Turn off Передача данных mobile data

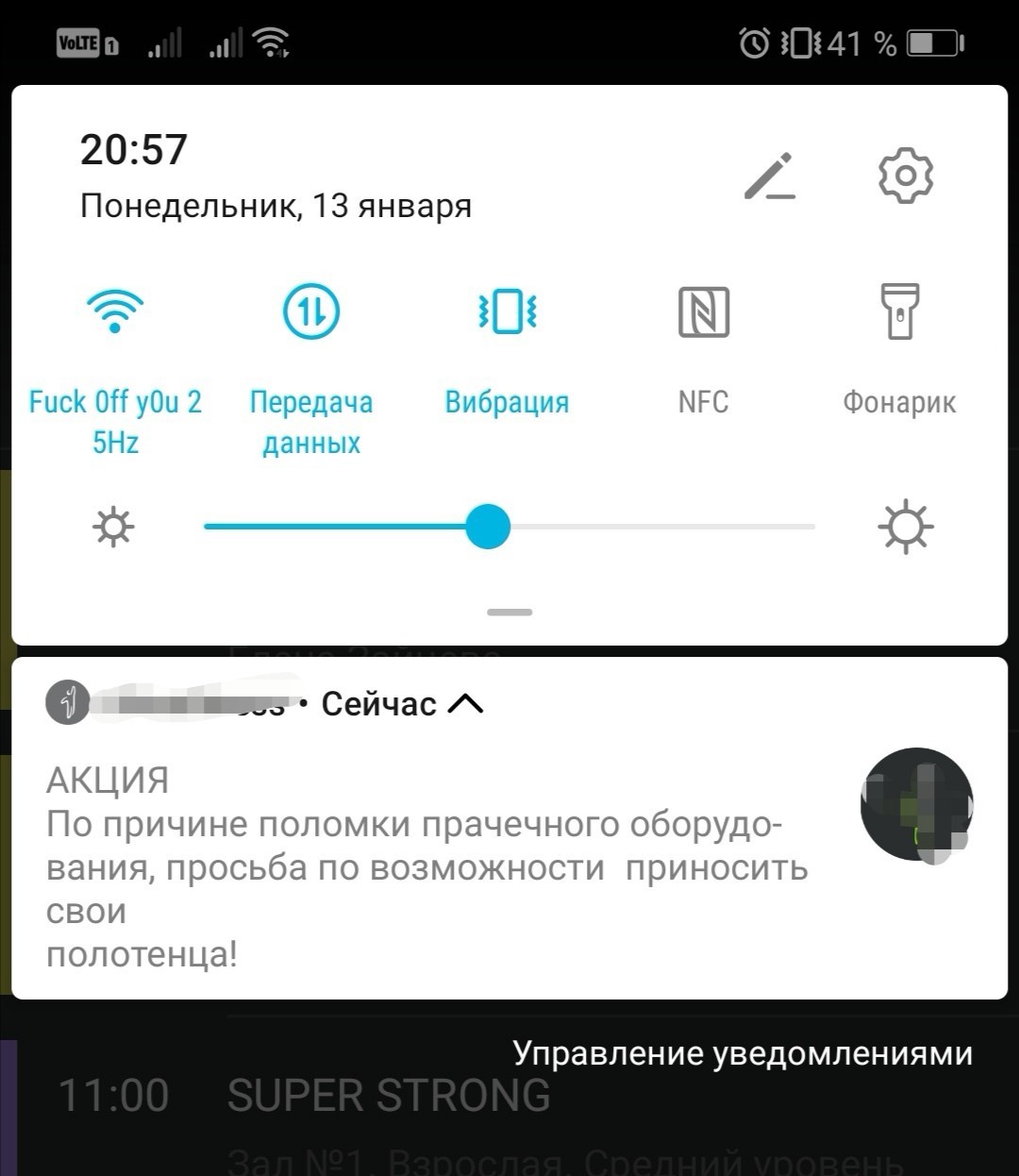(x=311, y=311)
